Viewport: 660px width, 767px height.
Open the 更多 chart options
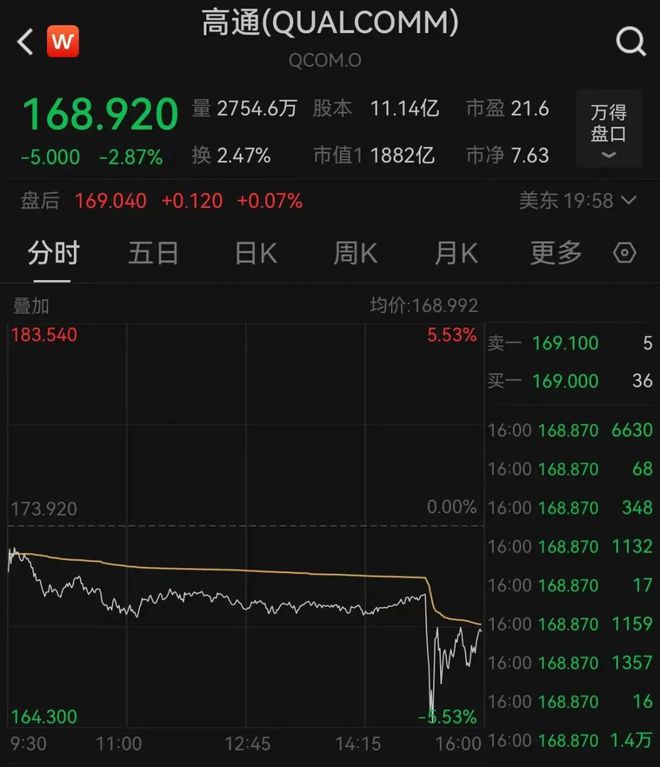[556, 253]
